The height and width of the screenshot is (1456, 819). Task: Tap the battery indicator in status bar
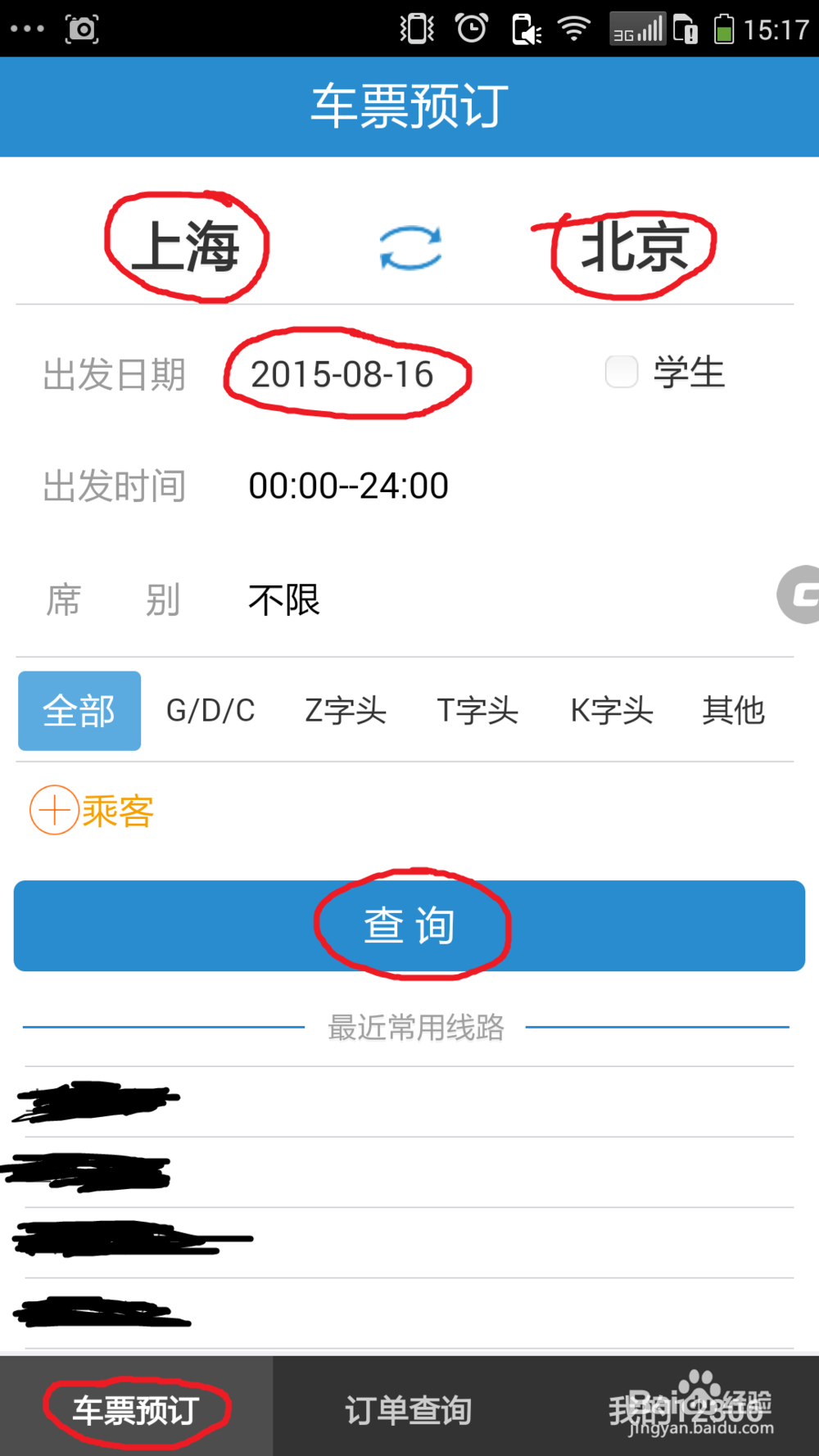726,27
